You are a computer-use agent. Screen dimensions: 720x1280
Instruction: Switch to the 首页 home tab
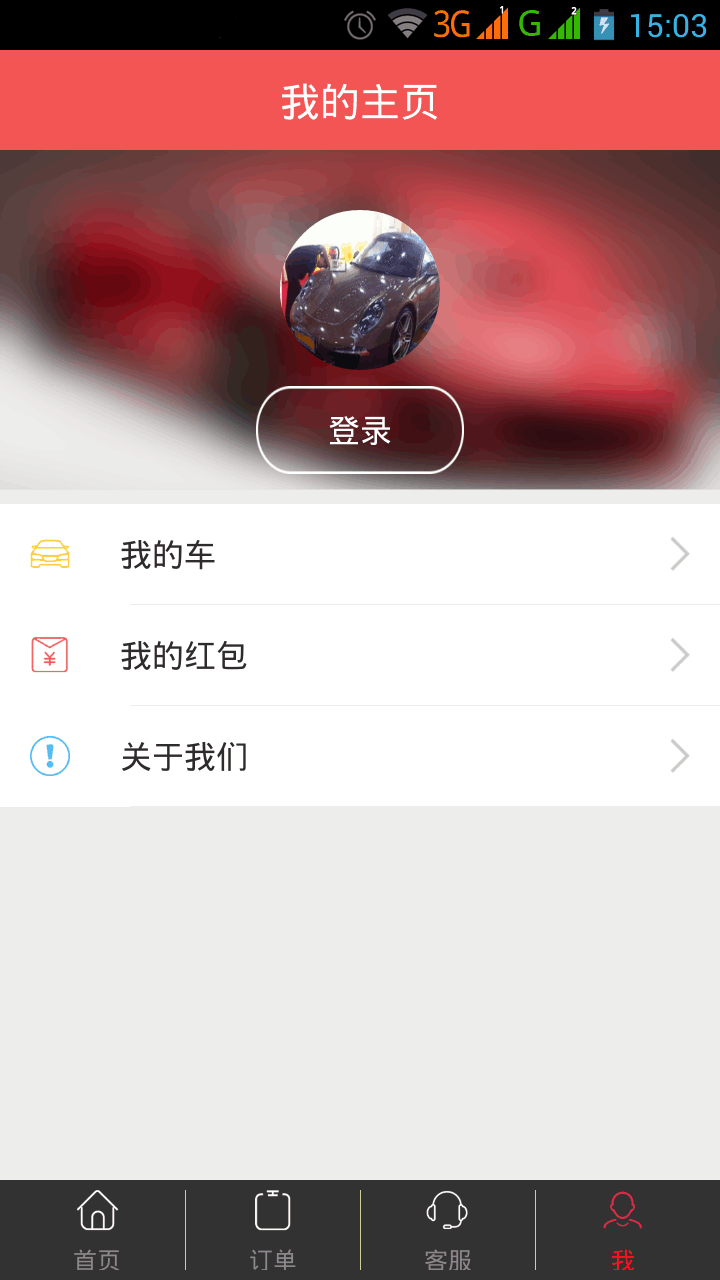97,1230
